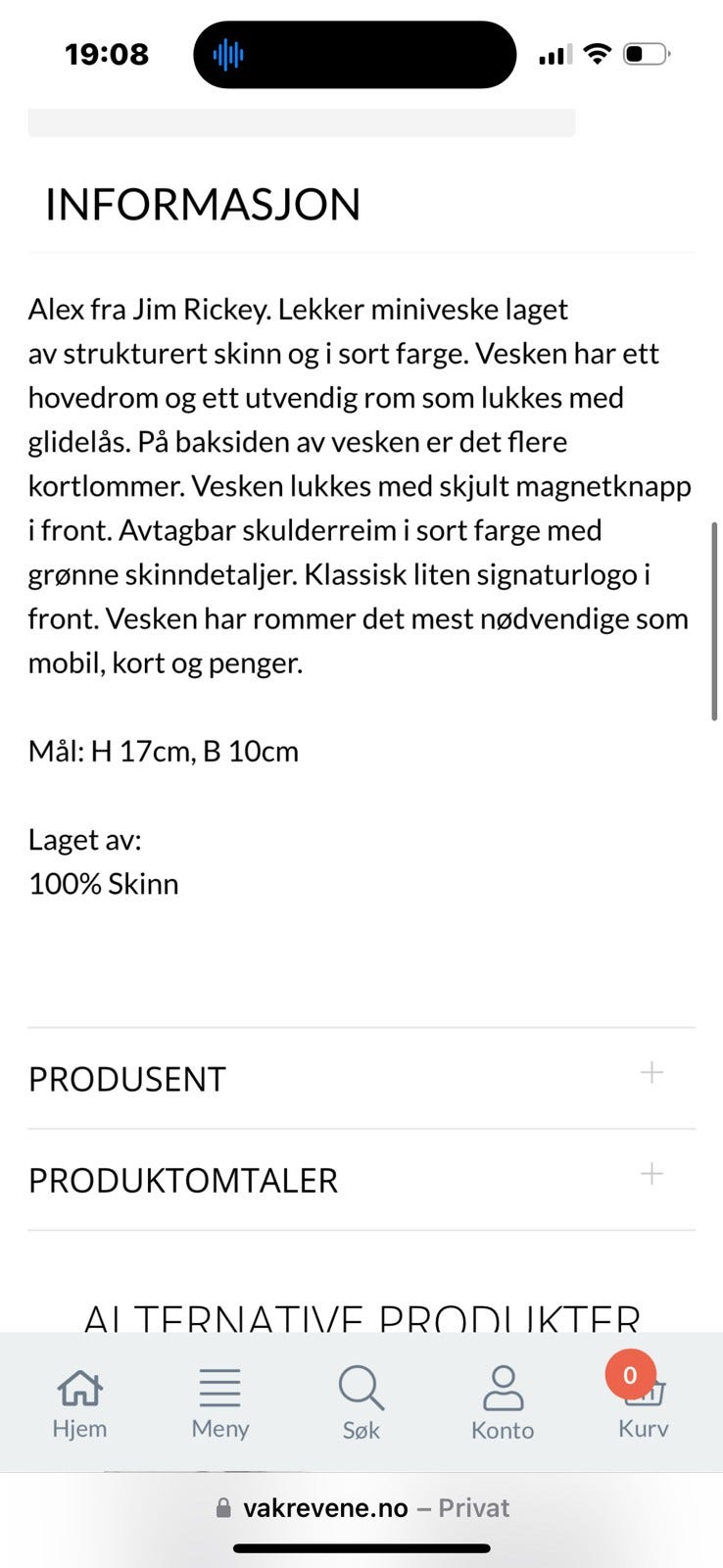Open the Meny hamburger icon

219,1386
